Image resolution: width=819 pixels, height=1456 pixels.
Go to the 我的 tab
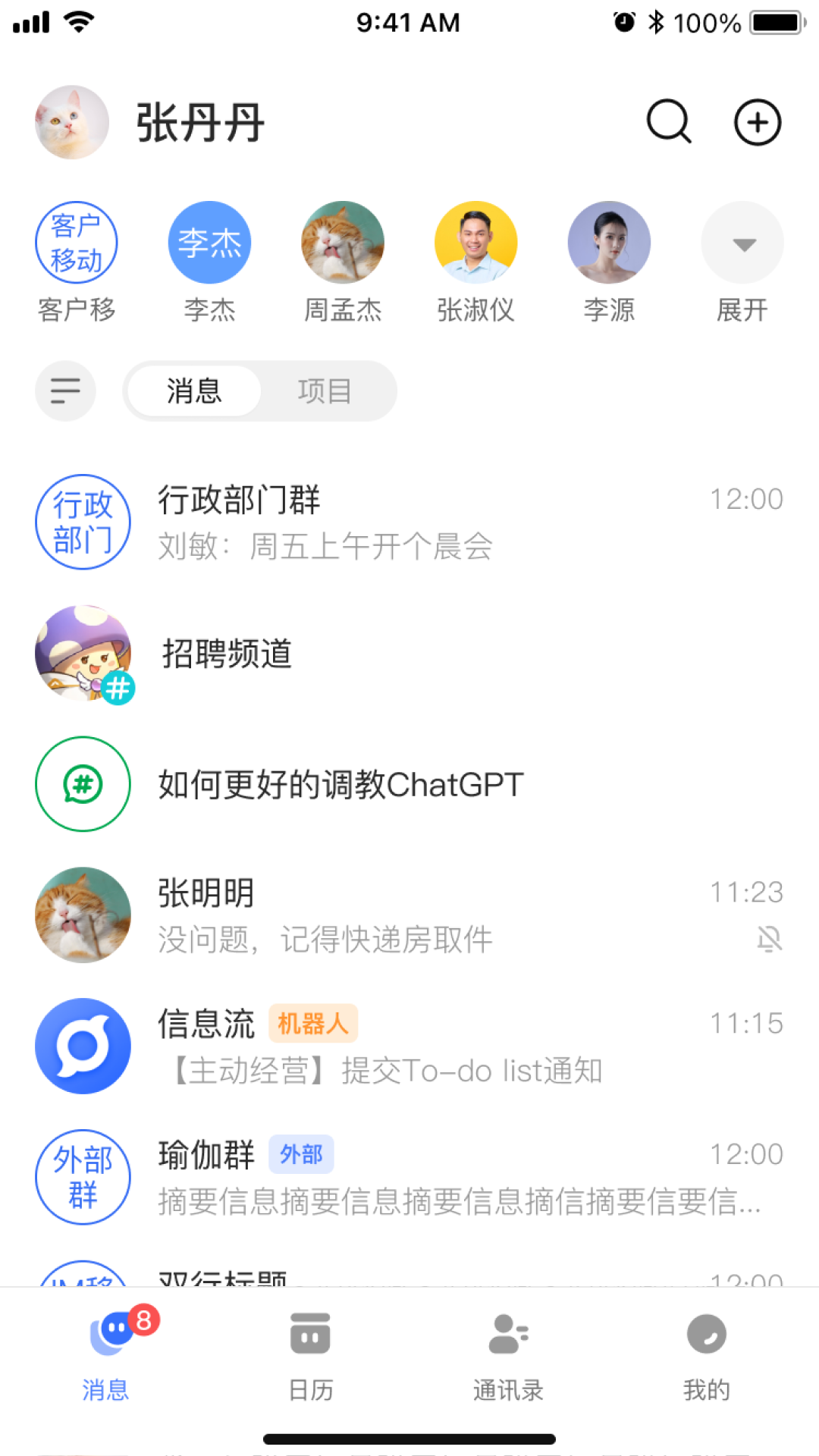click(x=706, y=1356)
